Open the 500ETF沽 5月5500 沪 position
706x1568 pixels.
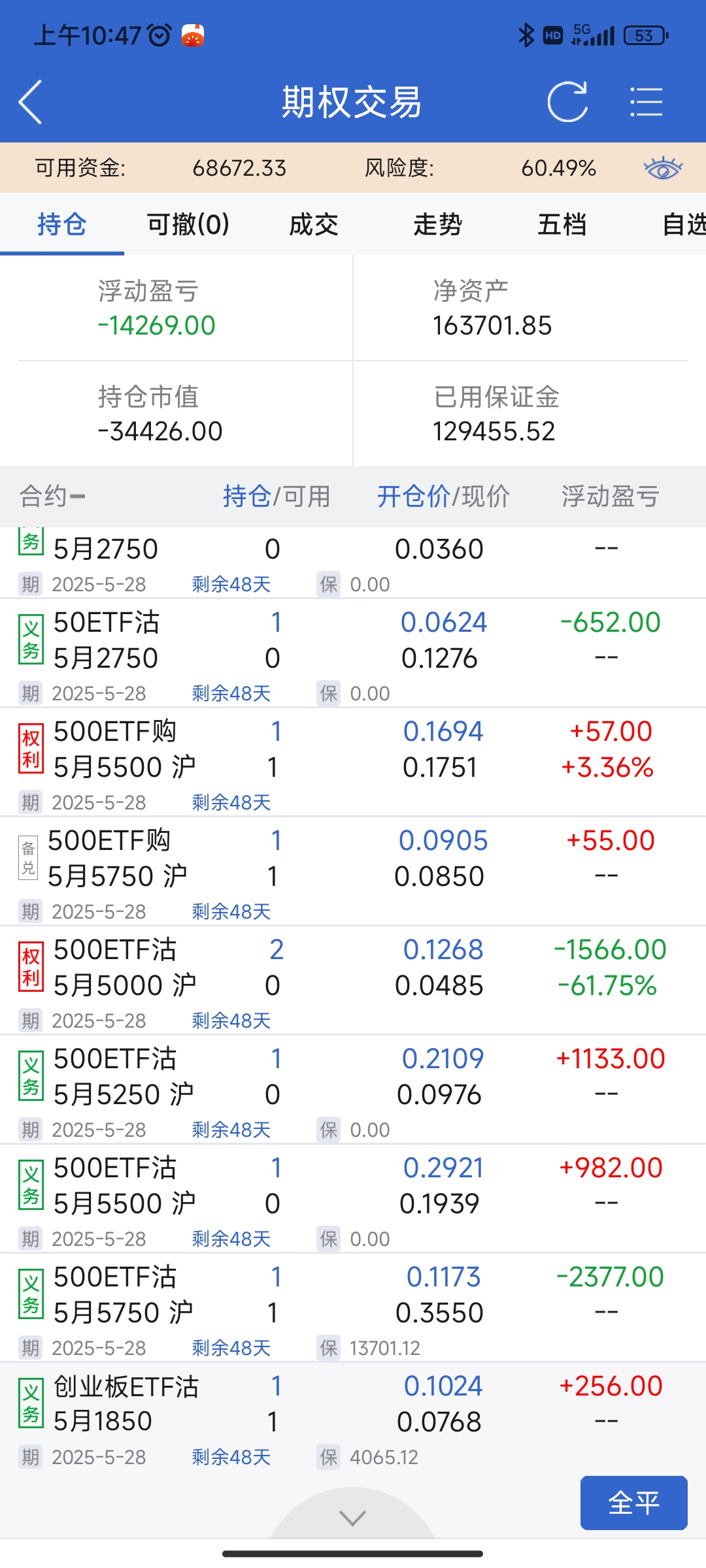124,1186
